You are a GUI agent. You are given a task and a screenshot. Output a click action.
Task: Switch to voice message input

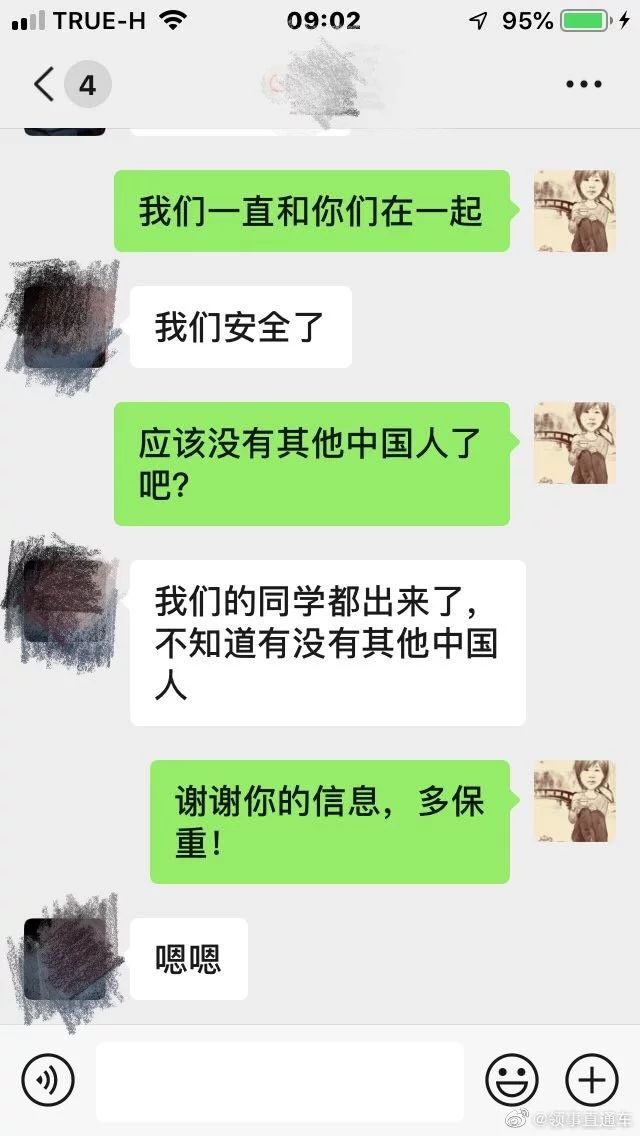coord(48,1080)
